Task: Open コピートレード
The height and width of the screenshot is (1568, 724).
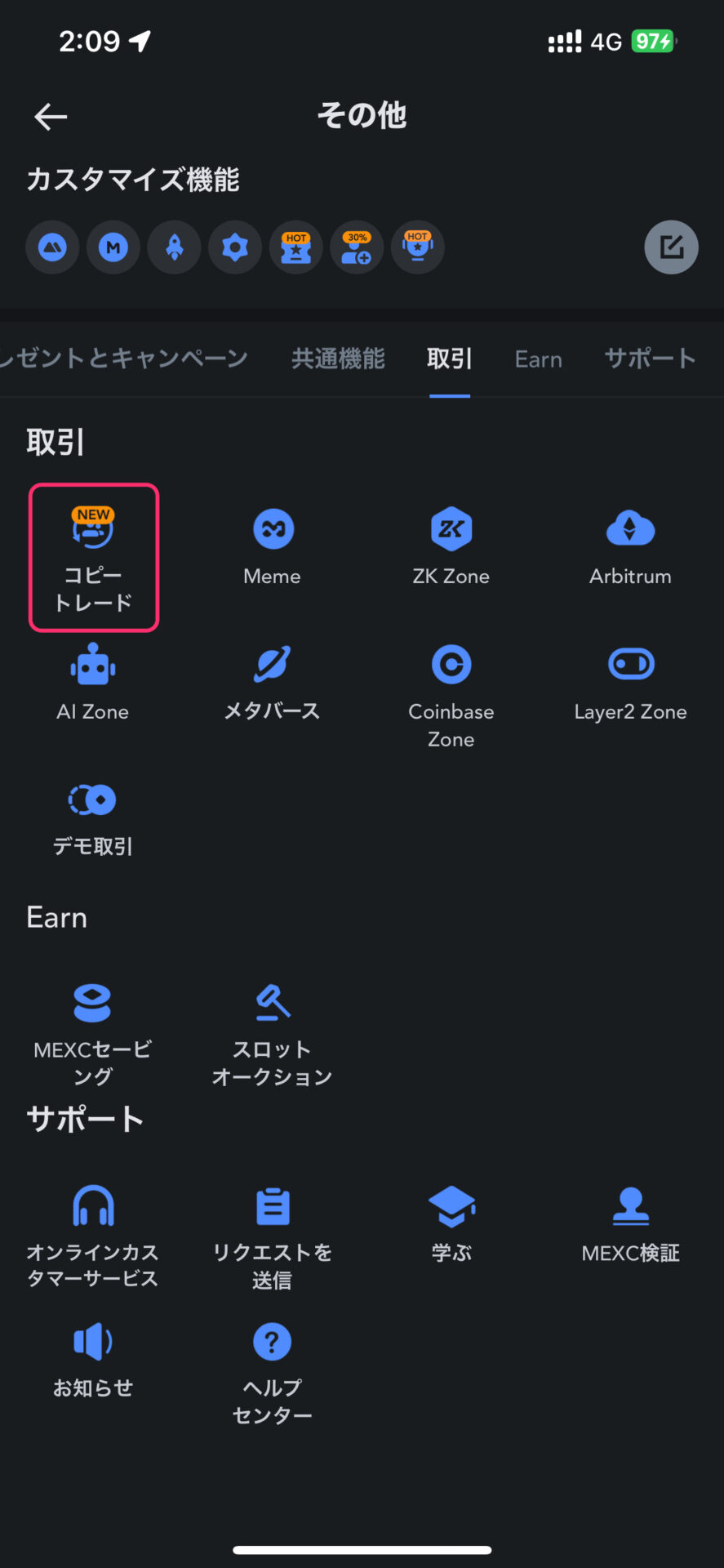Action: coord(93,558)
